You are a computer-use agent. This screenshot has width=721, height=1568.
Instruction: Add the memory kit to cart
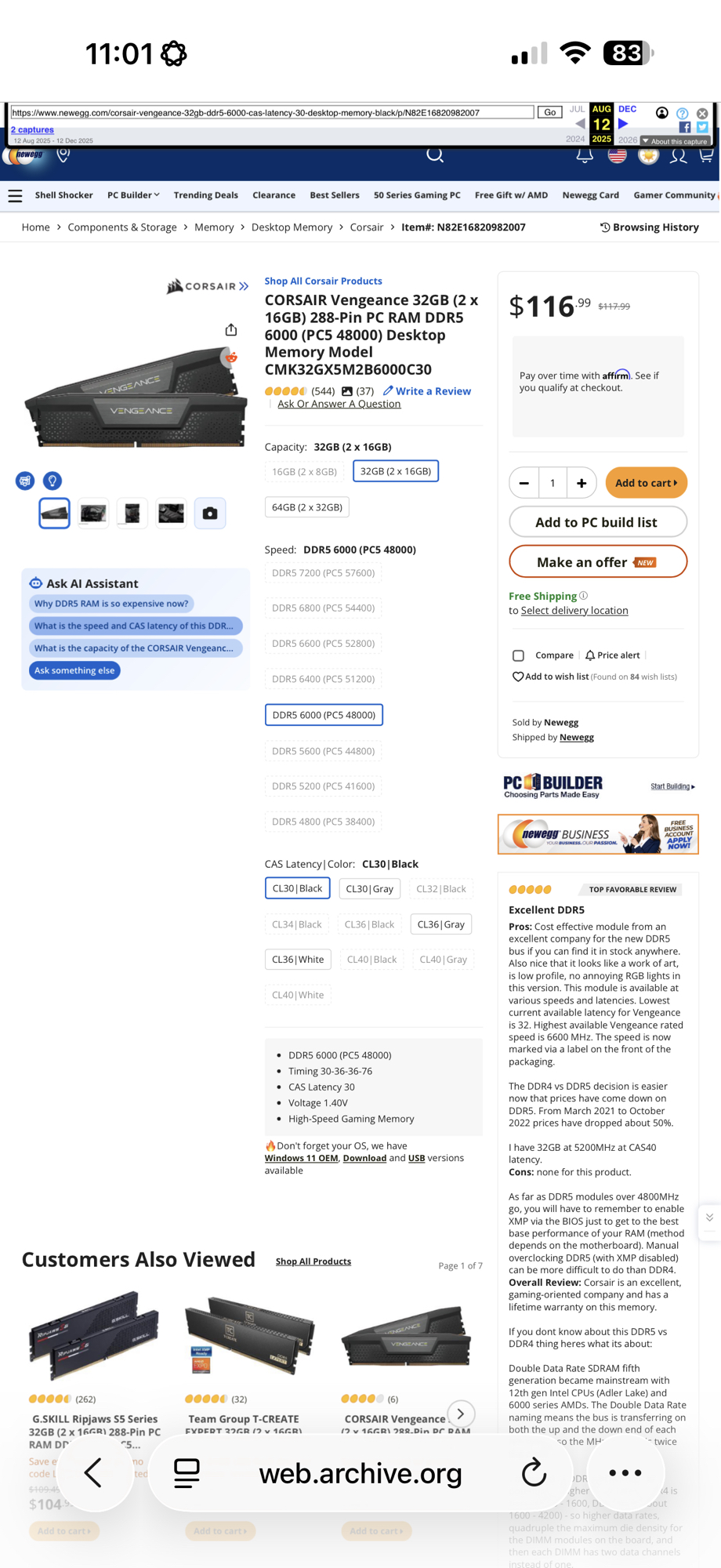click(646, 483)
